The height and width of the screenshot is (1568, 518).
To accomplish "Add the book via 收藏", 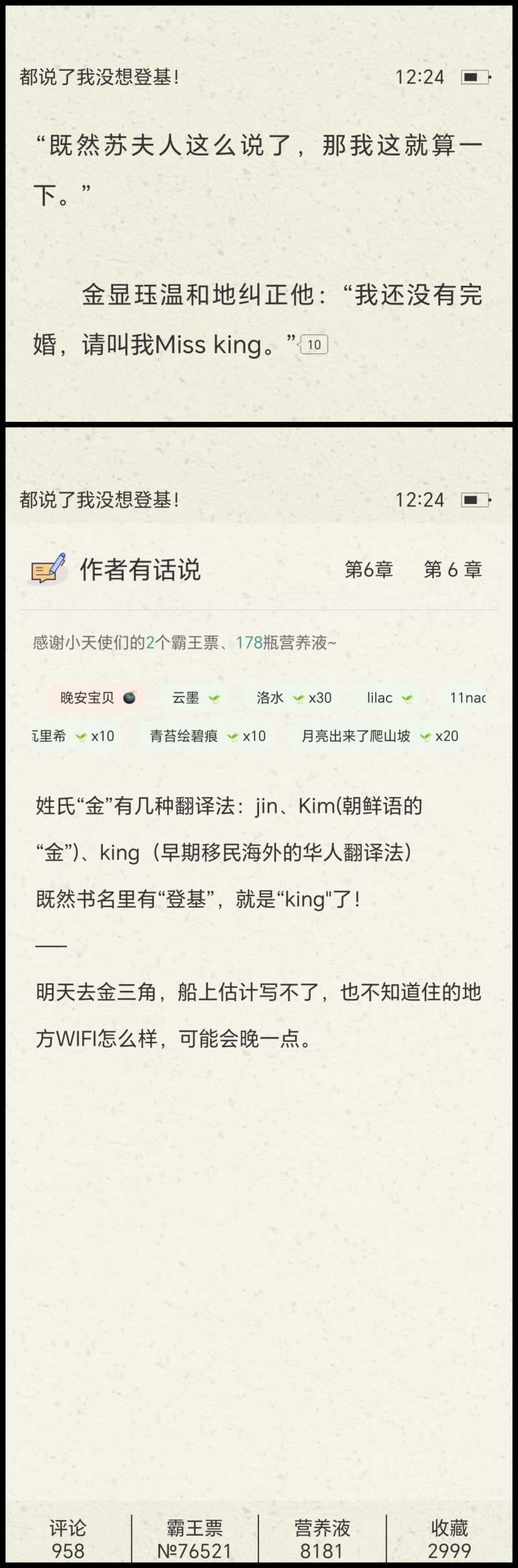I will (x=449, y=1539).
